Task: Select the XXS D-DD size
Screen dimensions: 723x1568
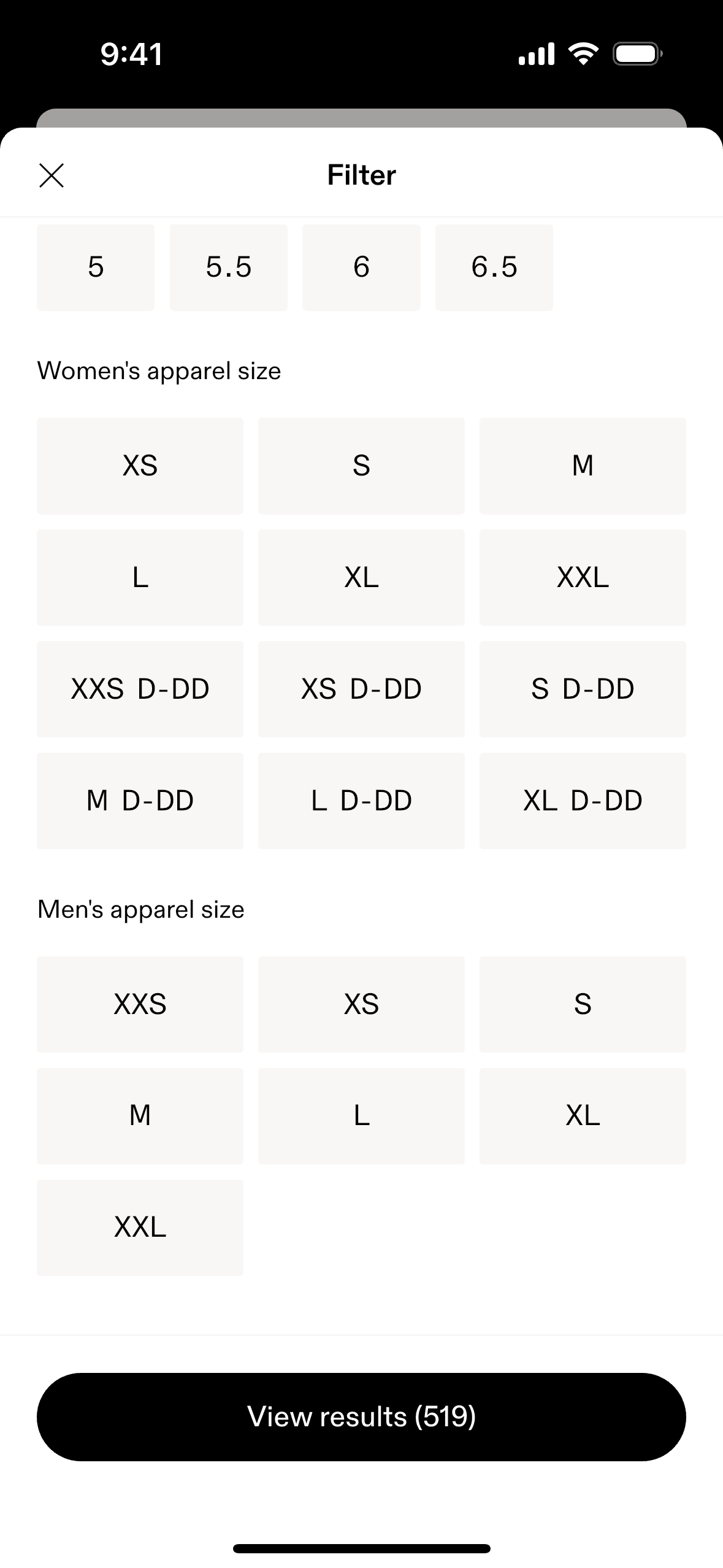Action: 140,689
